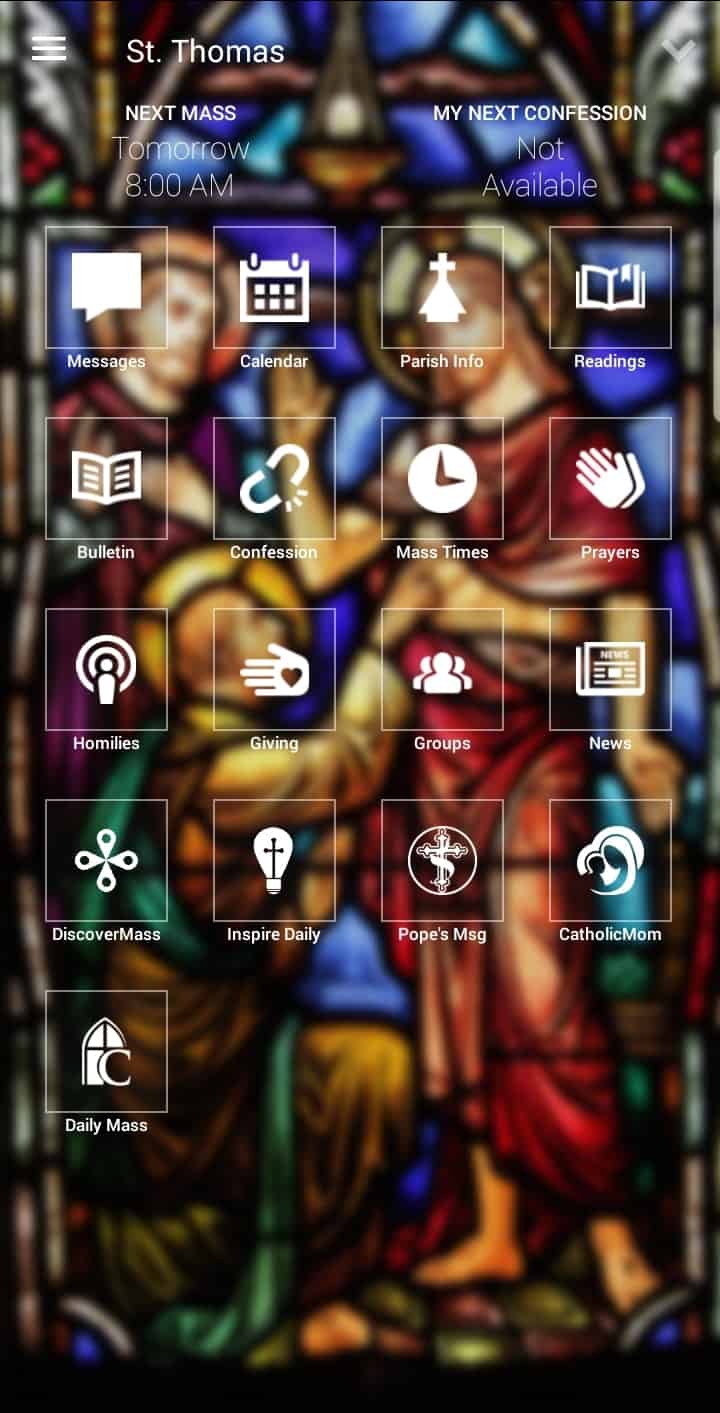The image size is (720, 1413).
Task: Collapse the header with the chevron arrow
Action: point(679,48)
